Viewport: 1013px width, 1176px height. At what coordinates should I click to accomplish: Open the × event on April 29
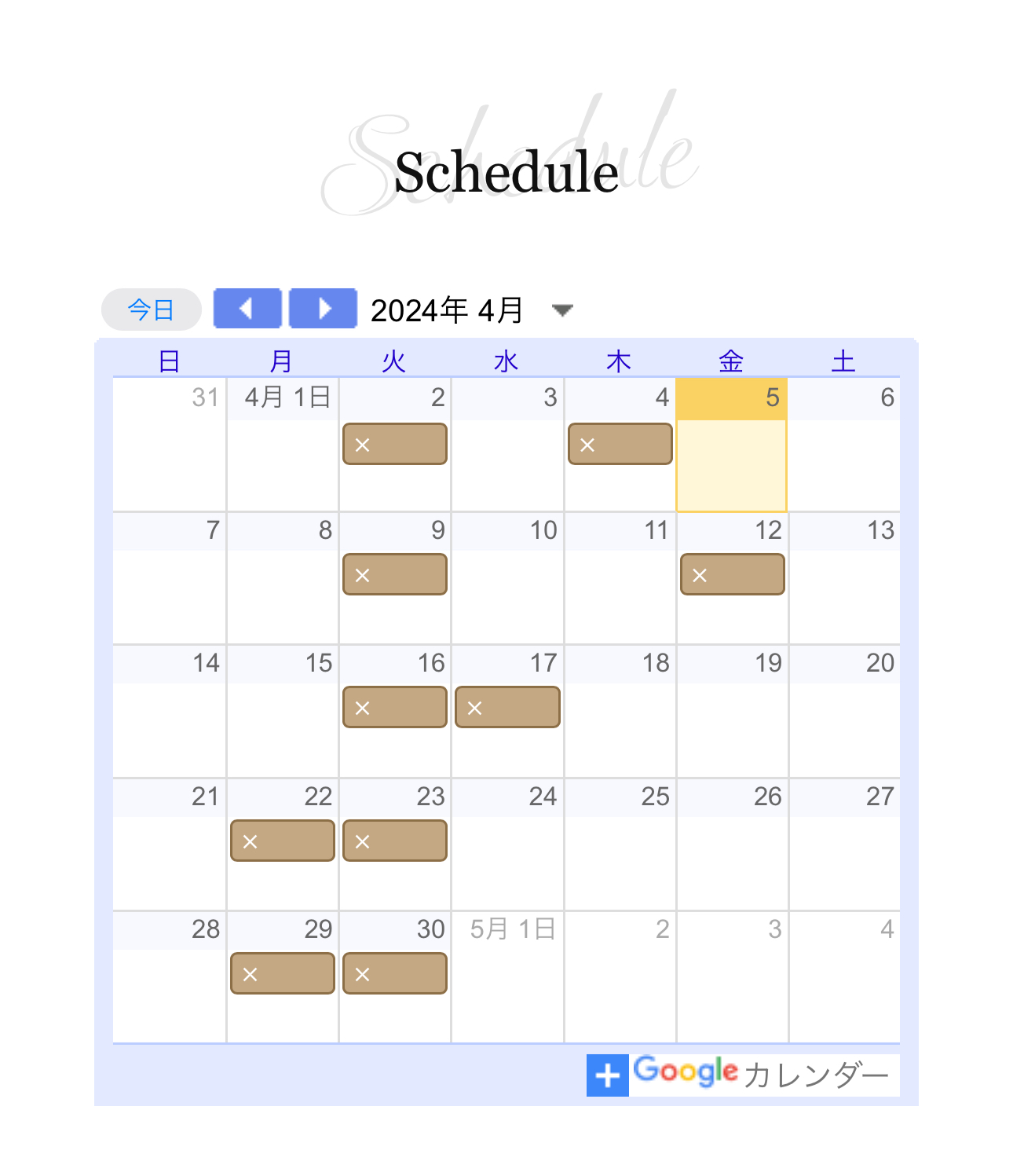click(283, 973)
